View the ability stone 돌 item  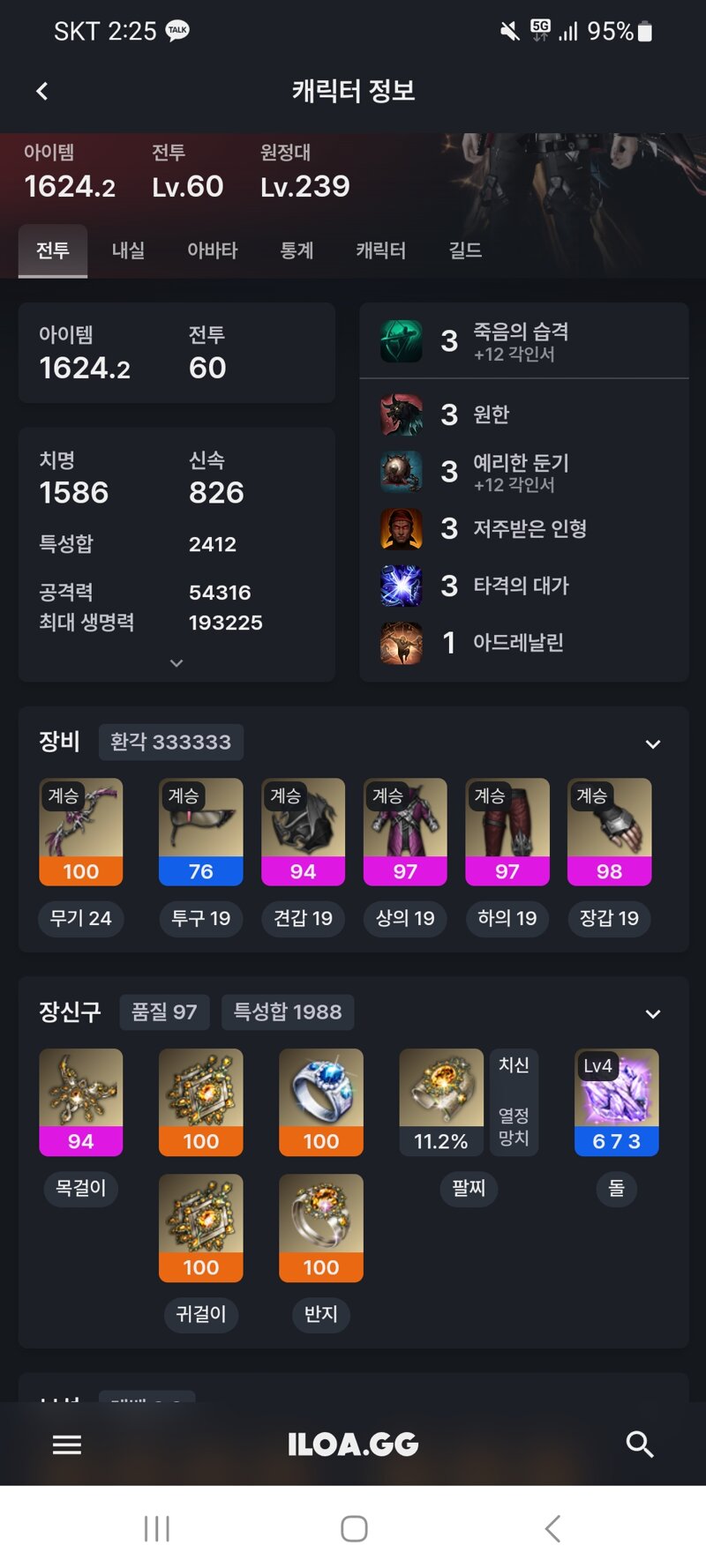616,1101
